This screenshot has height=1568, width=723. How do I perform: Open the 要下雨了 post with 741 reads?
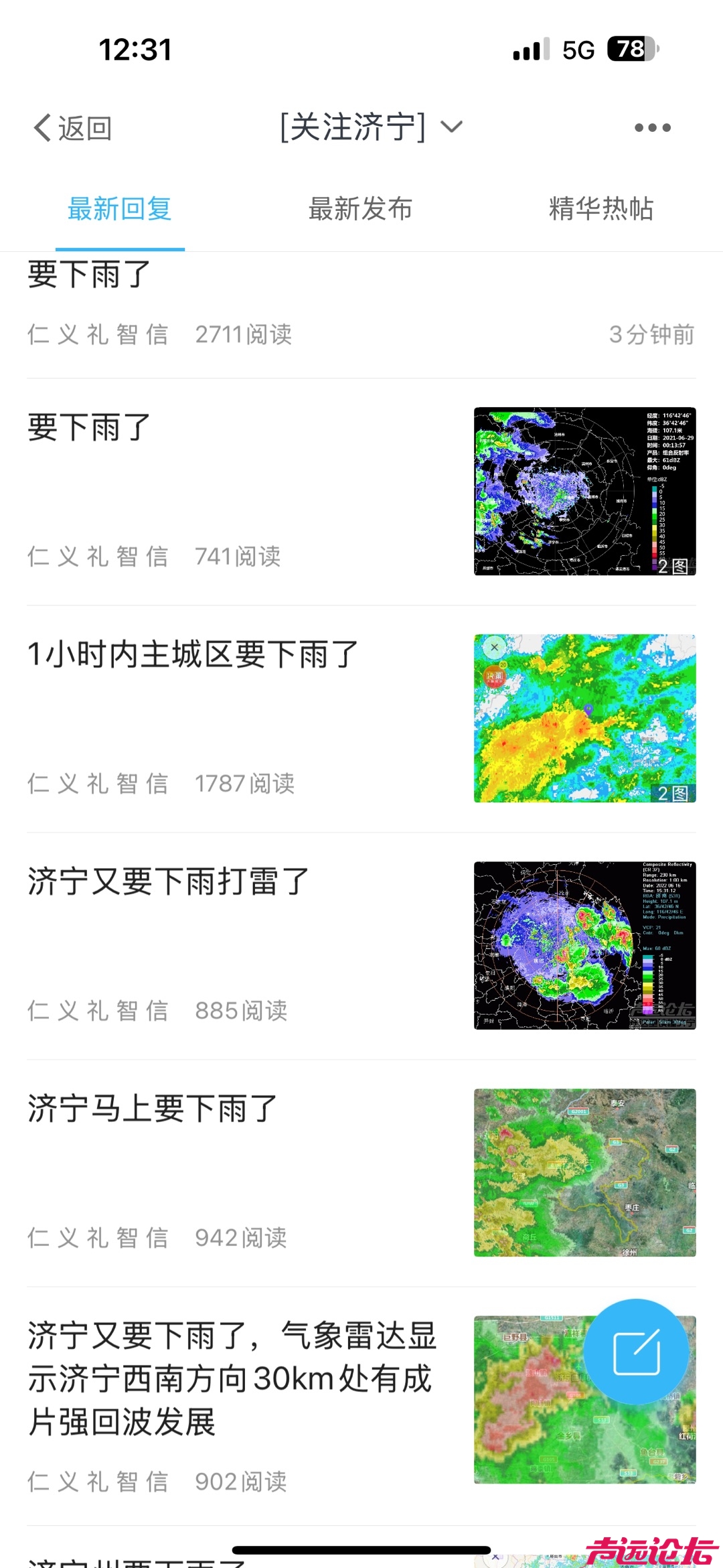pos(90,428)
